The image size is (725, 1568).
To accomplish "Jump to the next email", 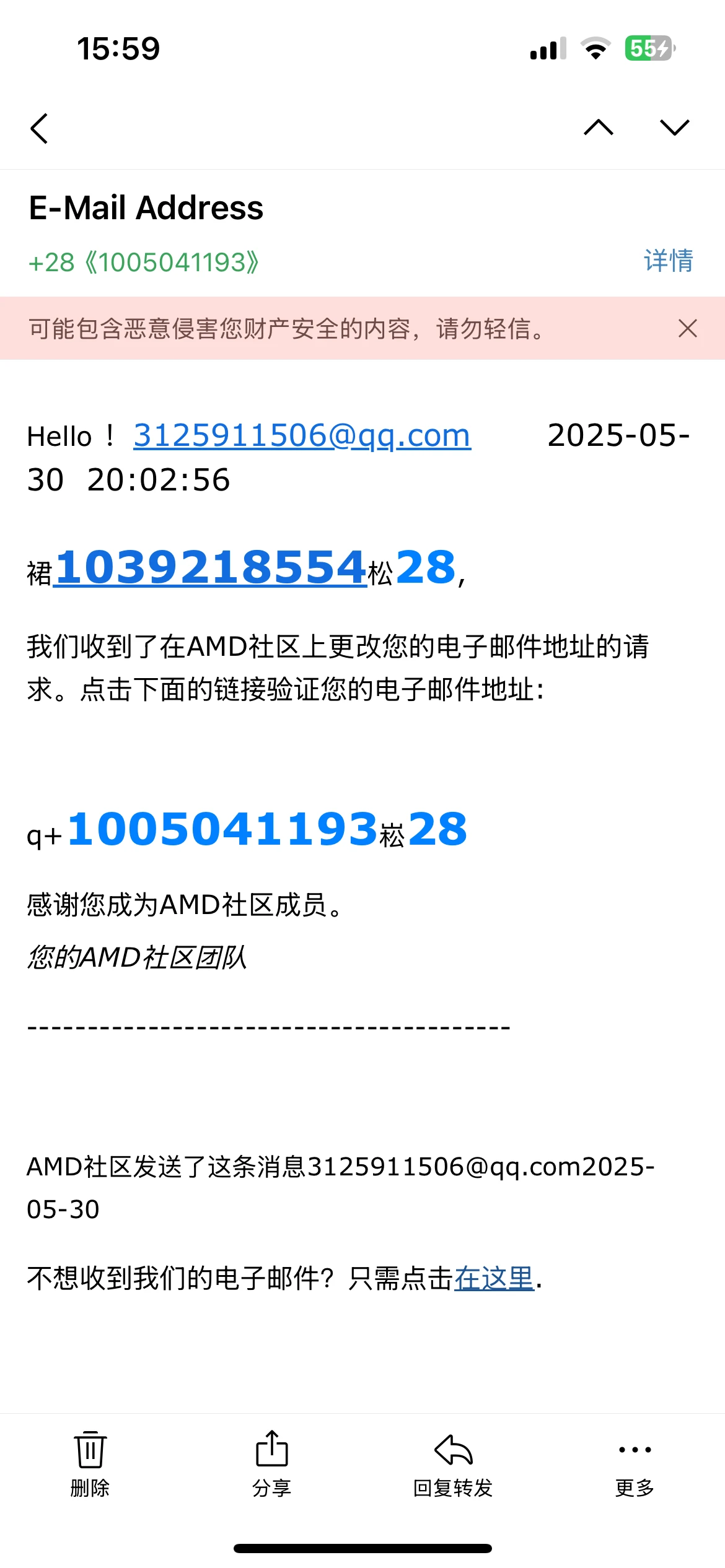I will (x=674, y=128).
